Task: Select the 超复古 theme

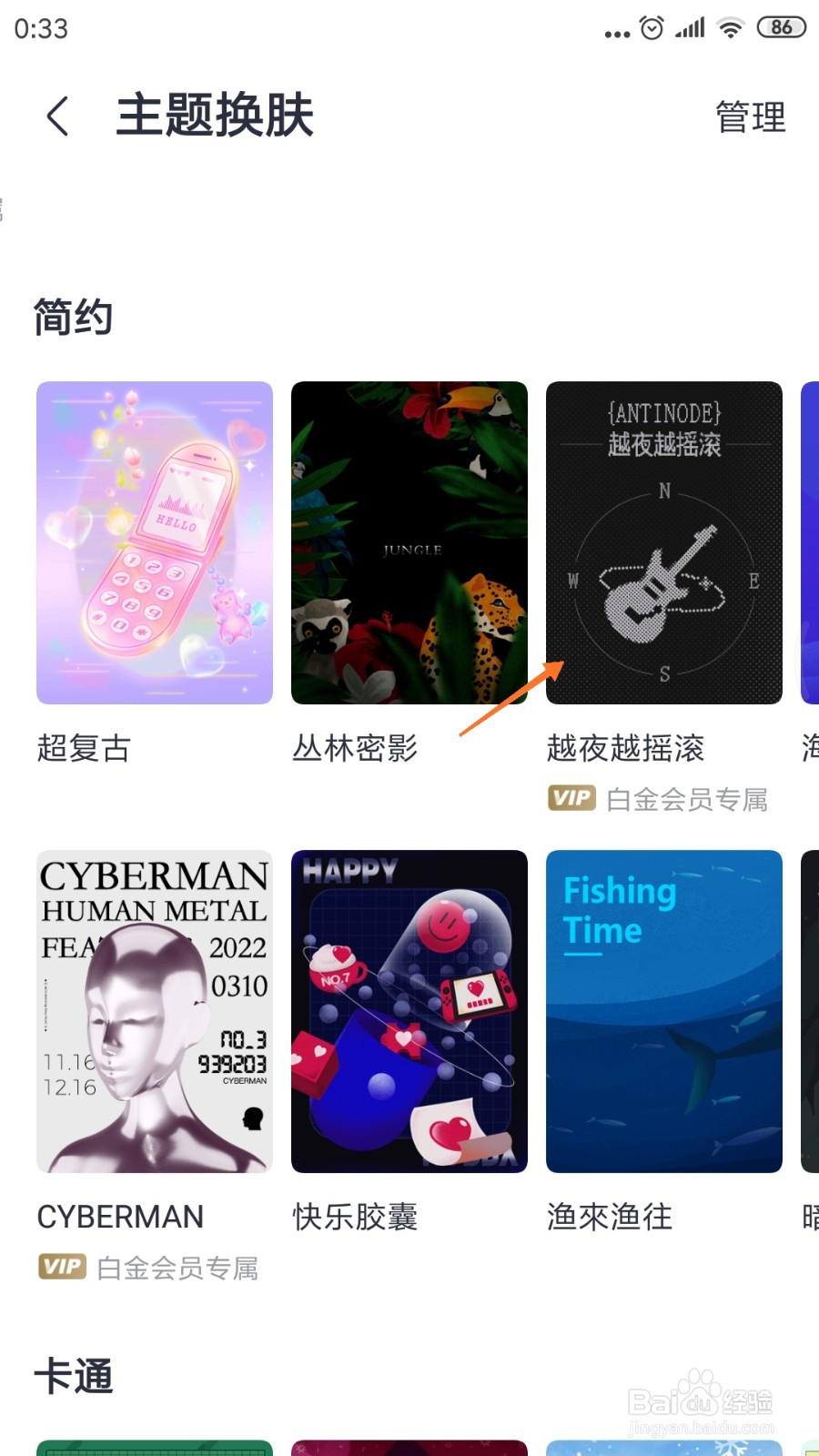Action: (155, 542)
